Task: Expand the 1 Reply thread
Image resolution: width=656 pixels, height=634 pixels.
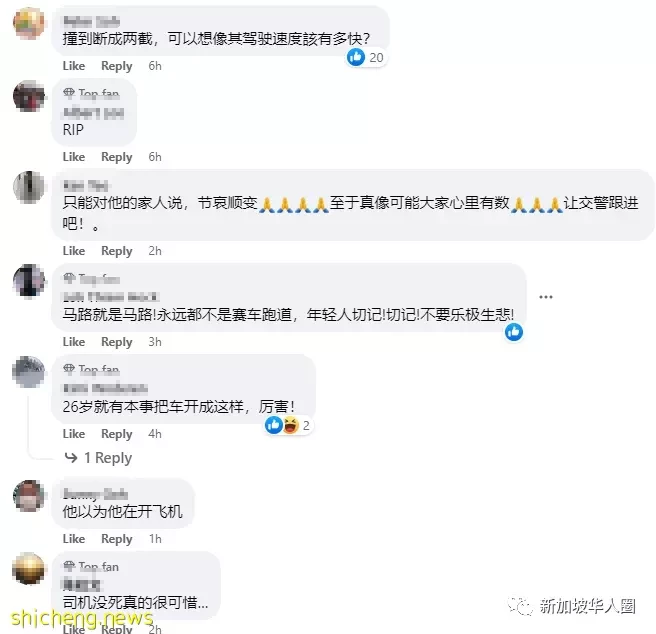Action: pos(106,458)
